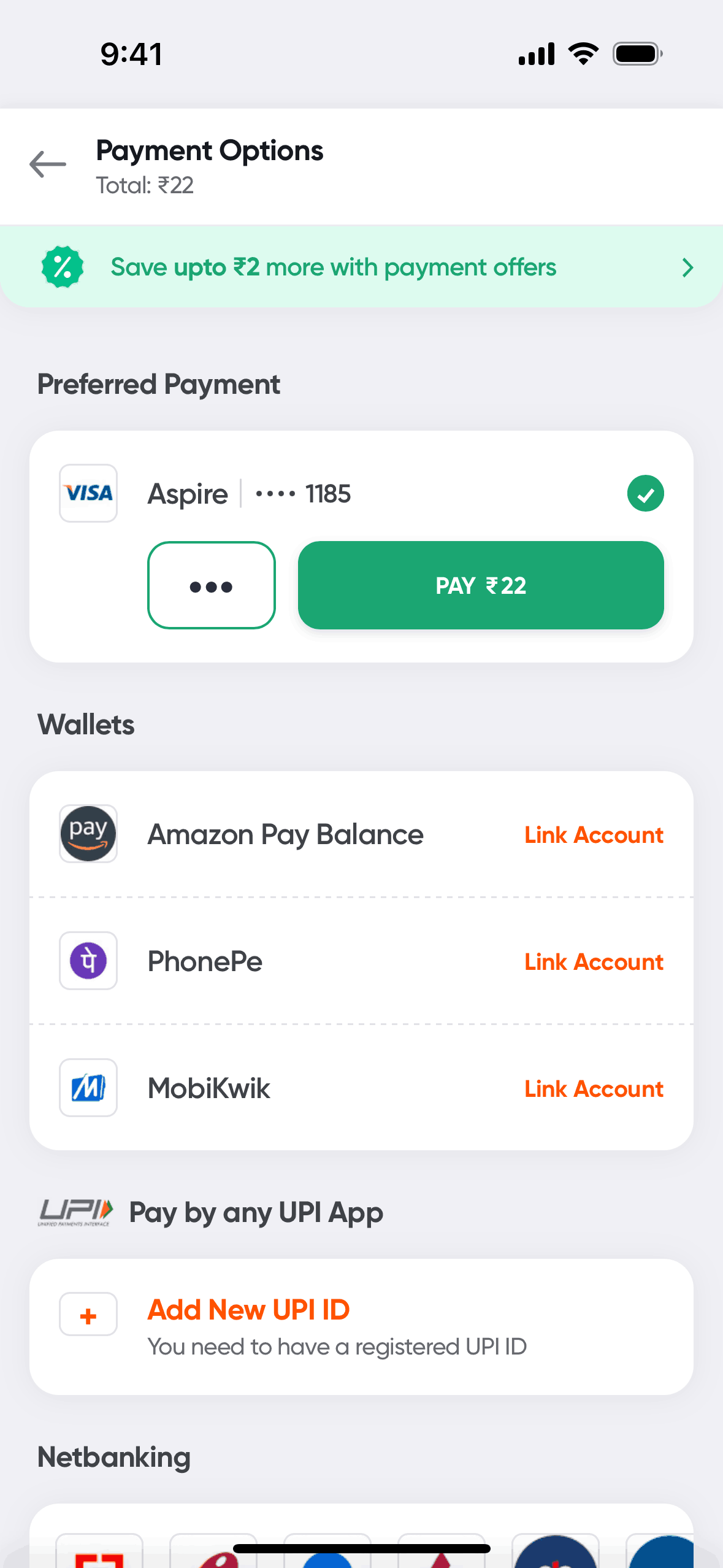The height and width of the screenshot is (1568, 723).
Task: Open the payment offers banner
Action: (361, 267)
